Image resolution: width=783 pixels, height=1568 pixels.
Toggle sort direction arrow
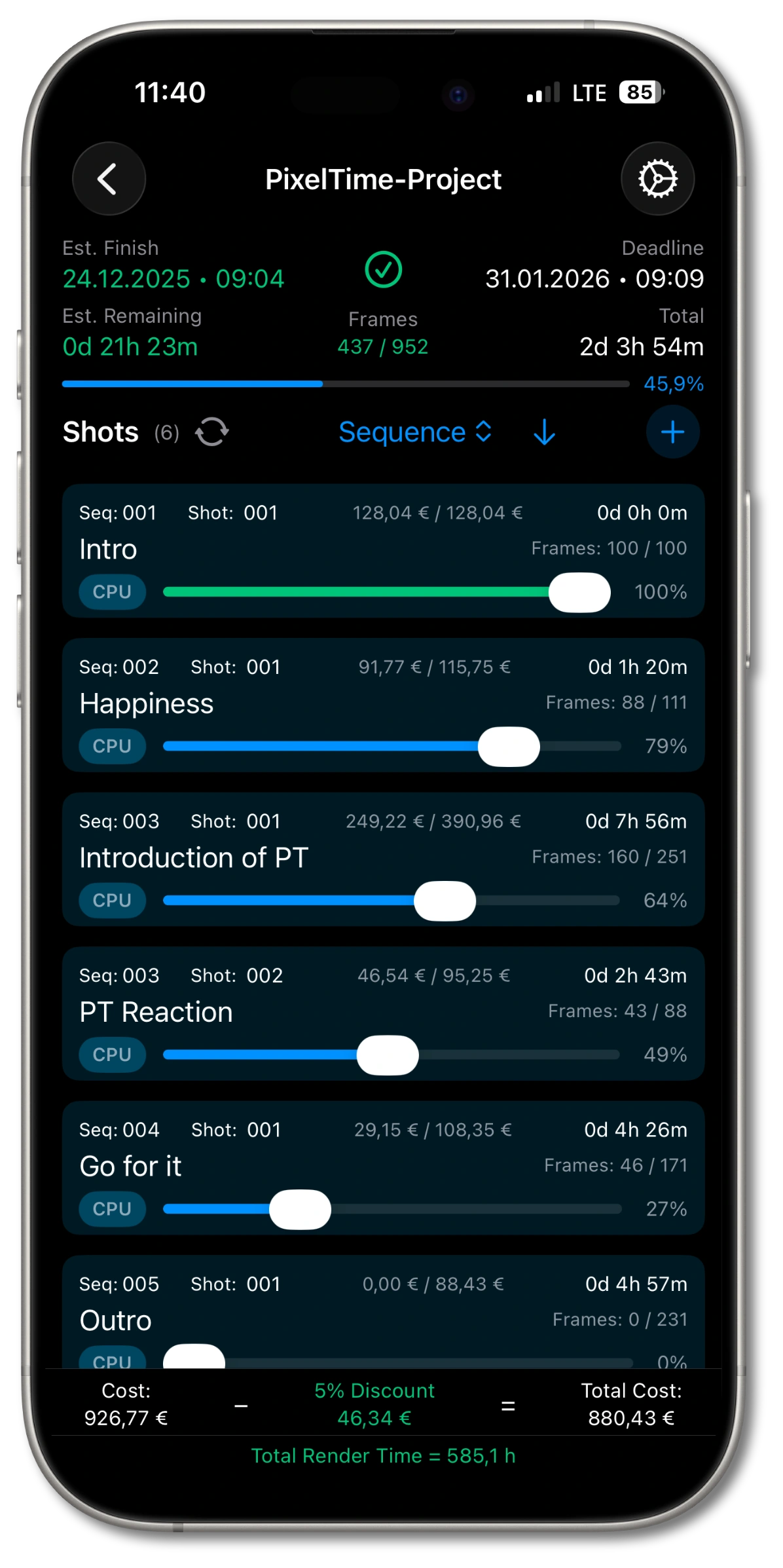click(x=544, y=432)
